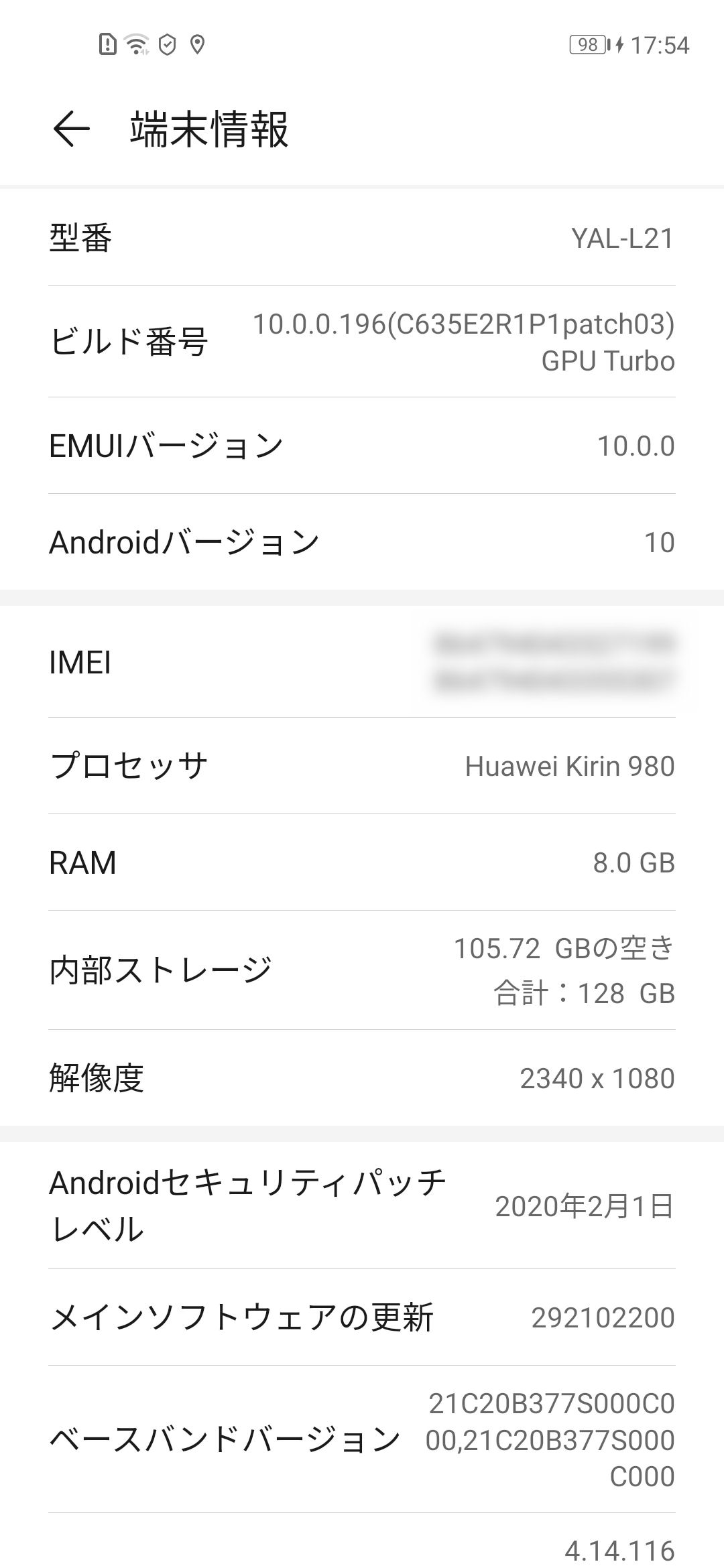Tap the Androidバージョン row
The image size is (724, 1568).
[362, 542]
